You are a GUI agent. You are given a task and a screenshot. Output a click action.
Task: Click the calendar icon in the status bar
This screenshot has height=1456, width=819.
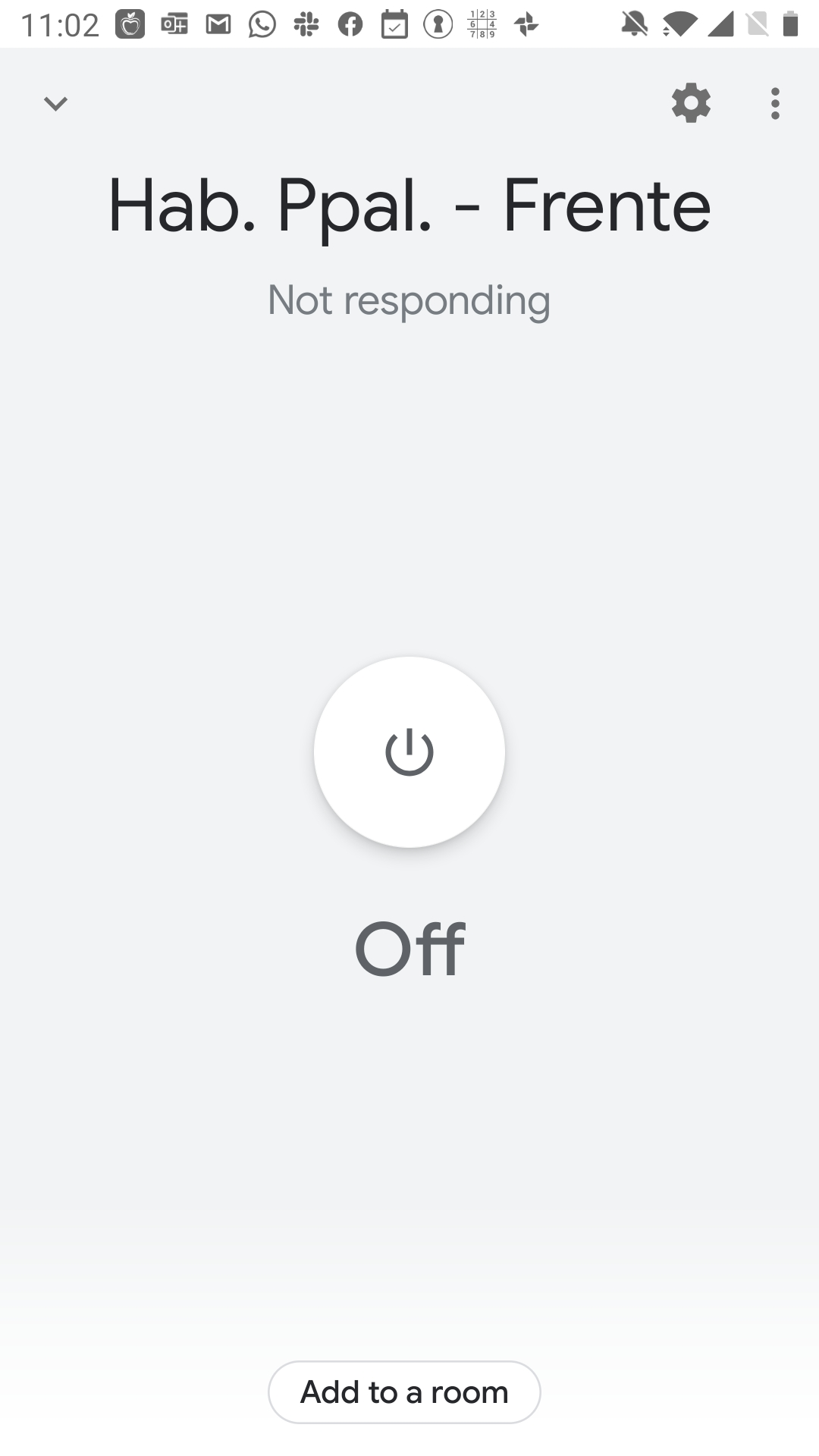(x=394, y=25)
